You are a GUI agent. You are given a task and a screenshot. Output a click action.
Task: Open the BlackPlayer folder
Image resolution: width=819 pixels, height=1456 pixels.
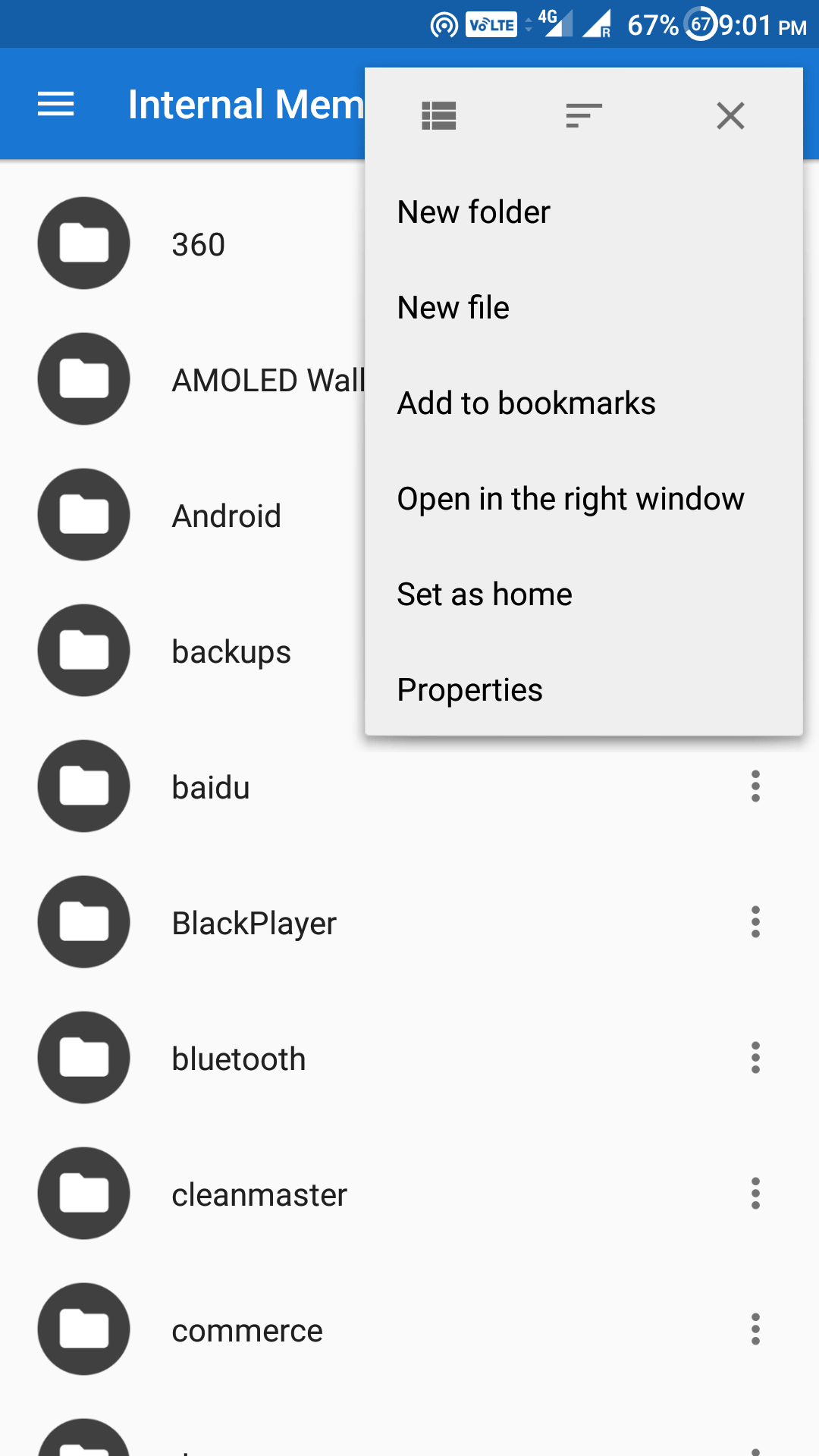[x=254, y=923]
